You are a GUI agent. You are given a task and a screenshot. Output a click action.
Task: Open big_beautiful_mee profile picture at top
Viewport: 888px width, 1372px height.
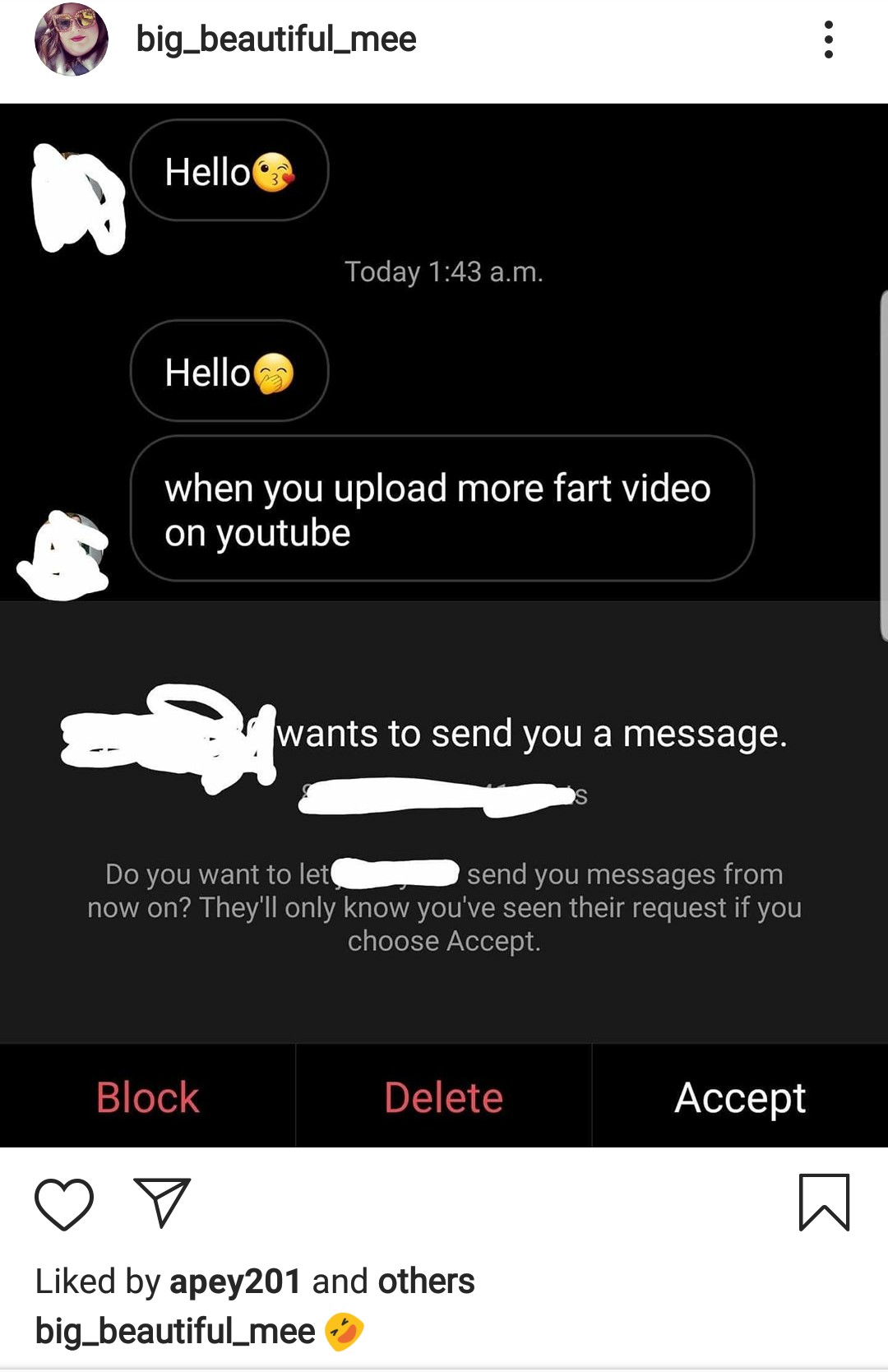pos(72,39)
